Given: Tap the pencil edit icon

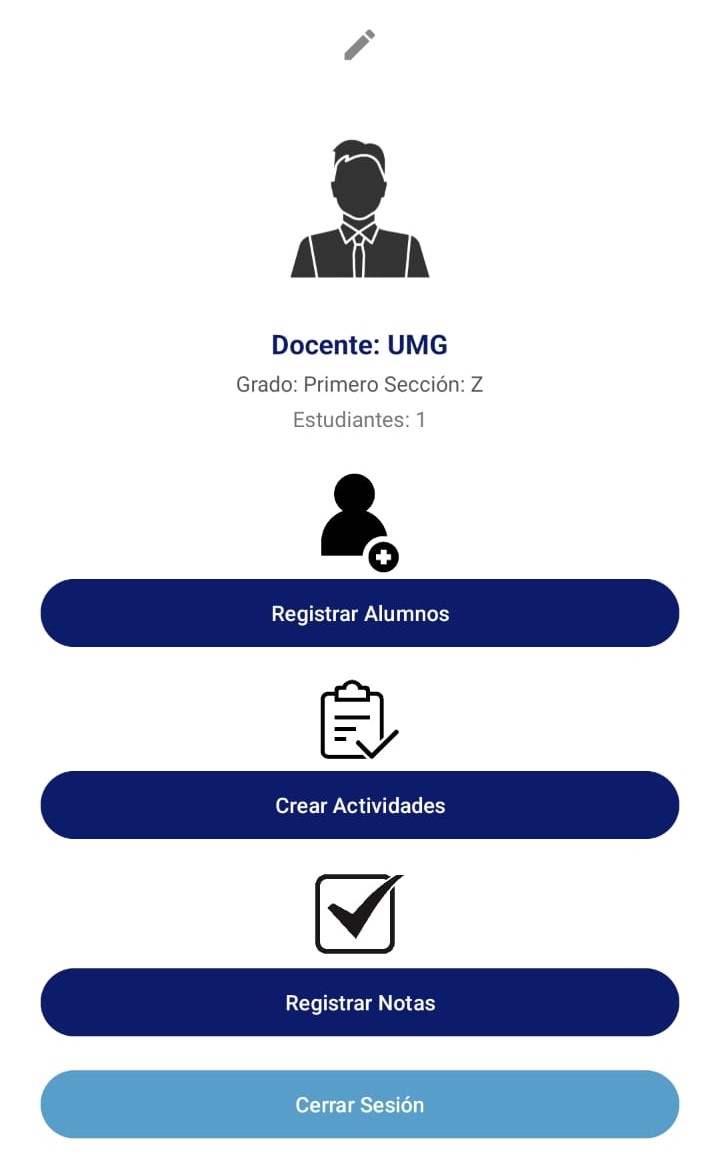Looking at the screenshot, I should coord(360,44).
